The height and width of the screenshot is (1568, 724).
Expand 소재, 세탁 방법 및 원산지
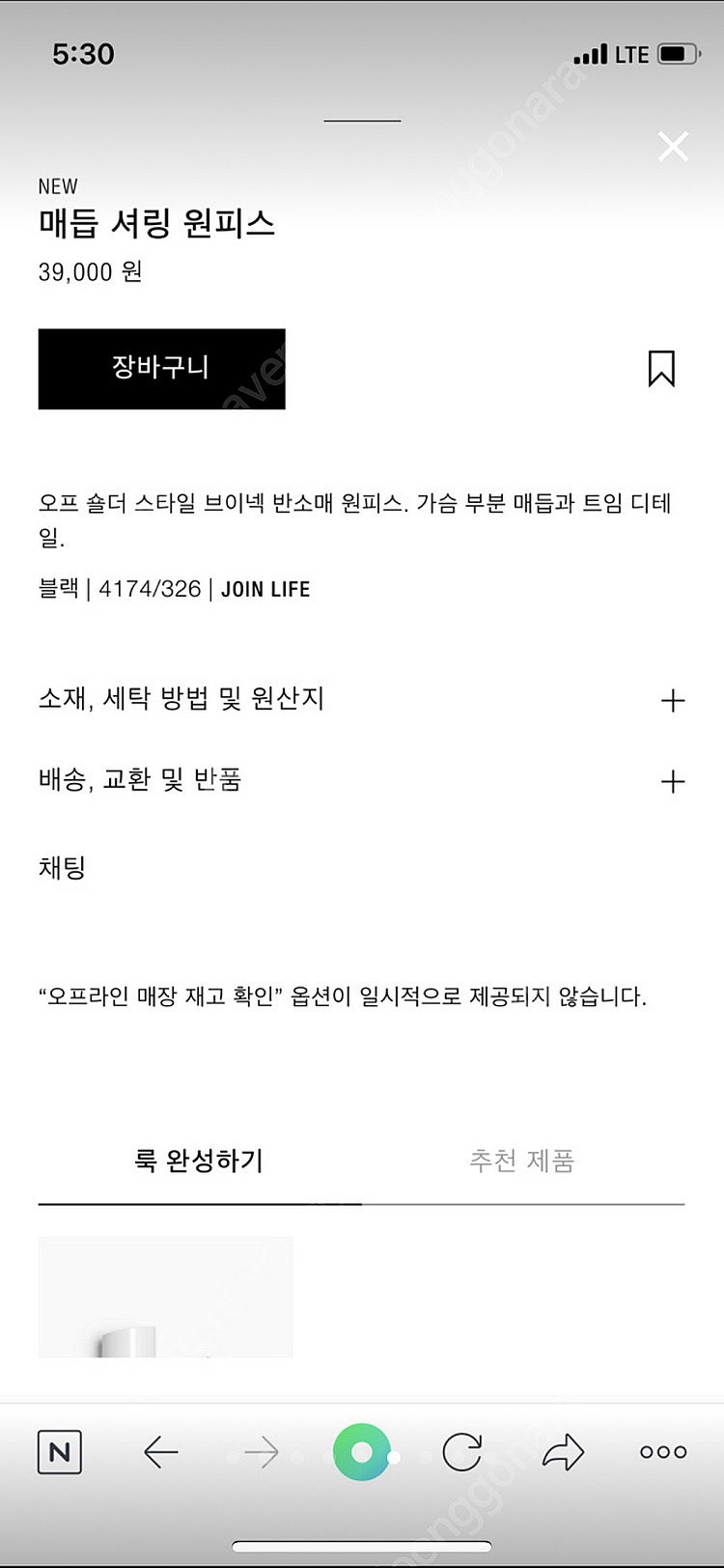point(361,699)
